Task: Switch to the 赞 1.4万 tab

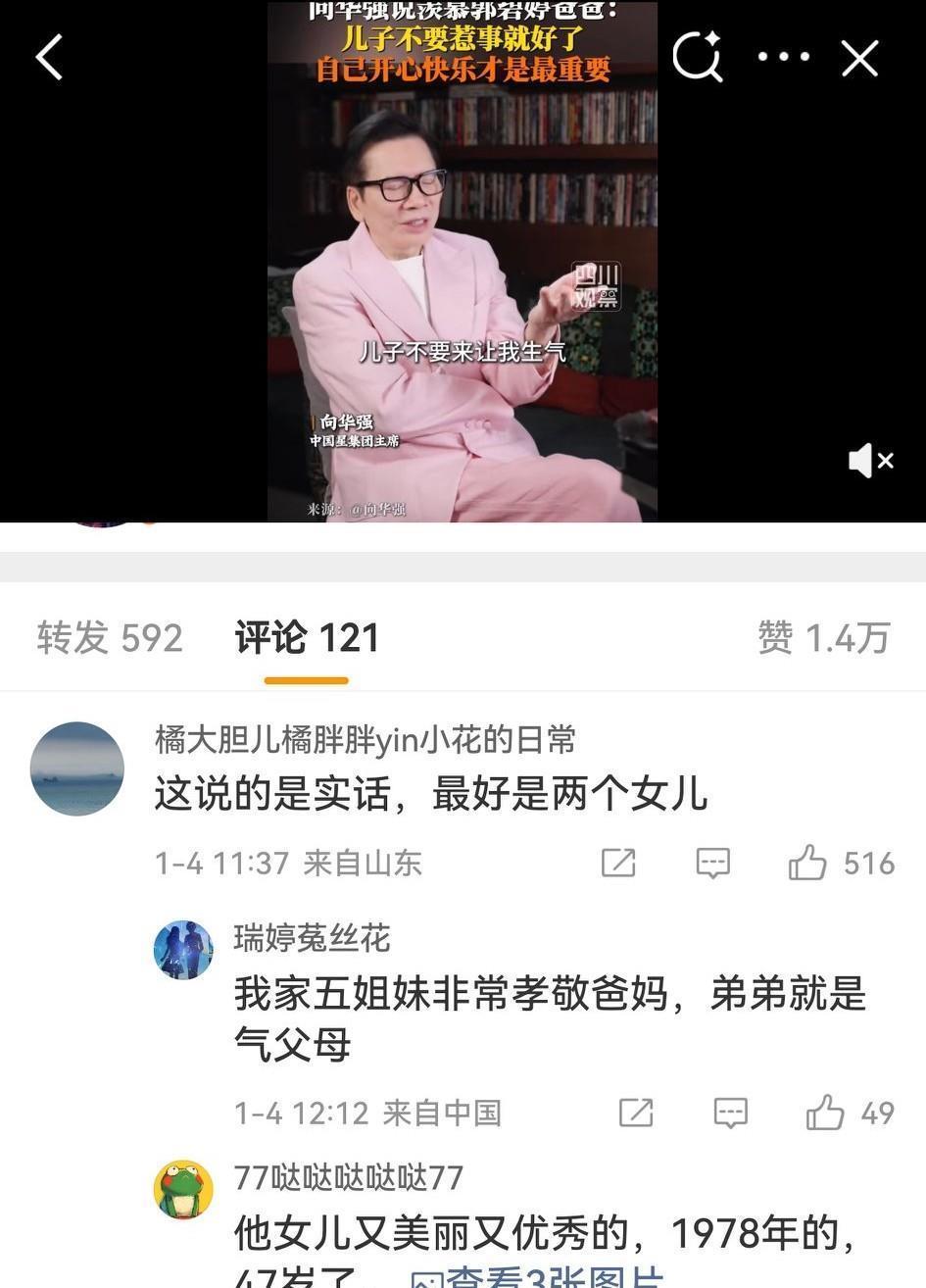Action: 823,638
